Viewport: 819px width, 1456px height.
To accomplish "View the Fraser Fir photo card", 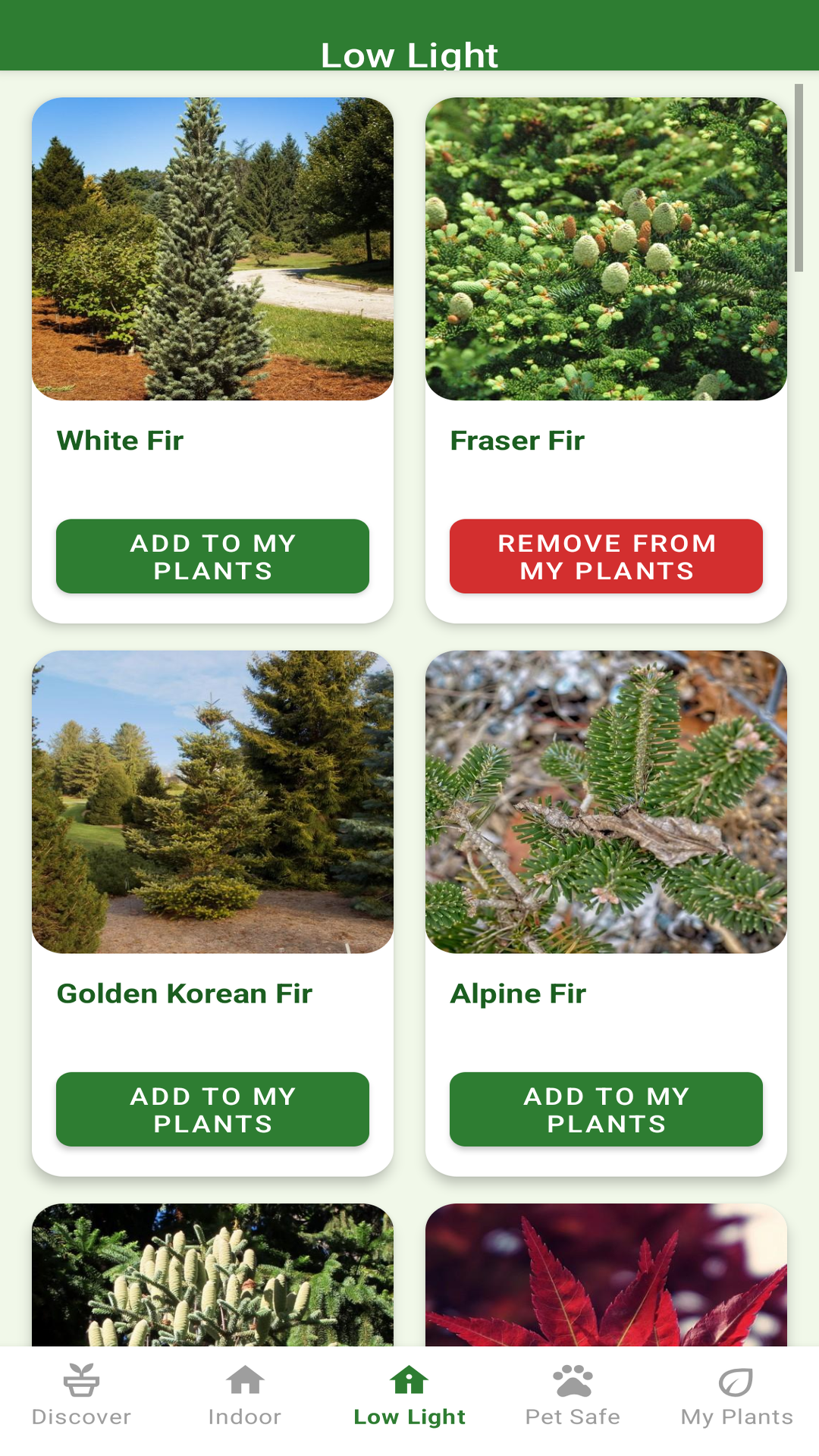I will [x=606, y=249].
